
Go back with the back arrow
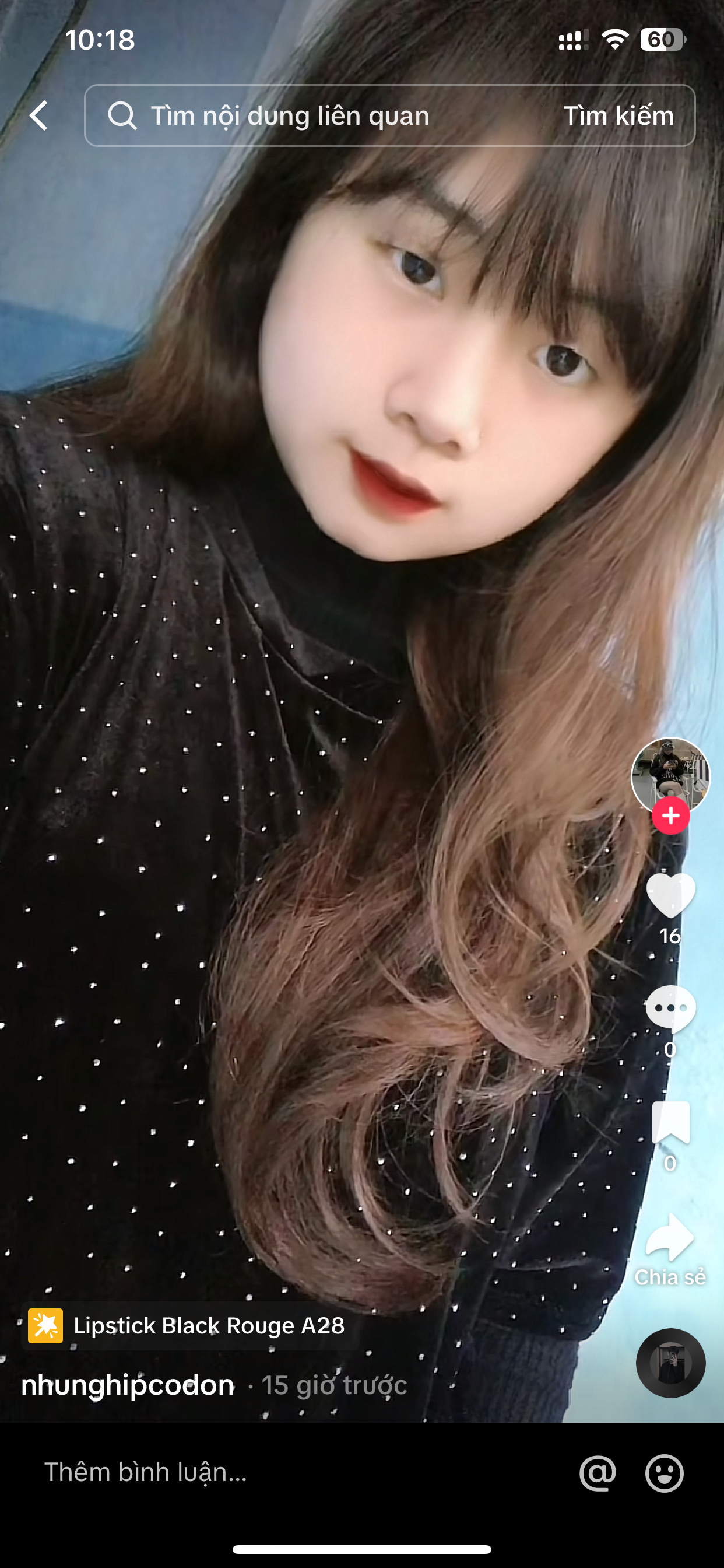39,116
